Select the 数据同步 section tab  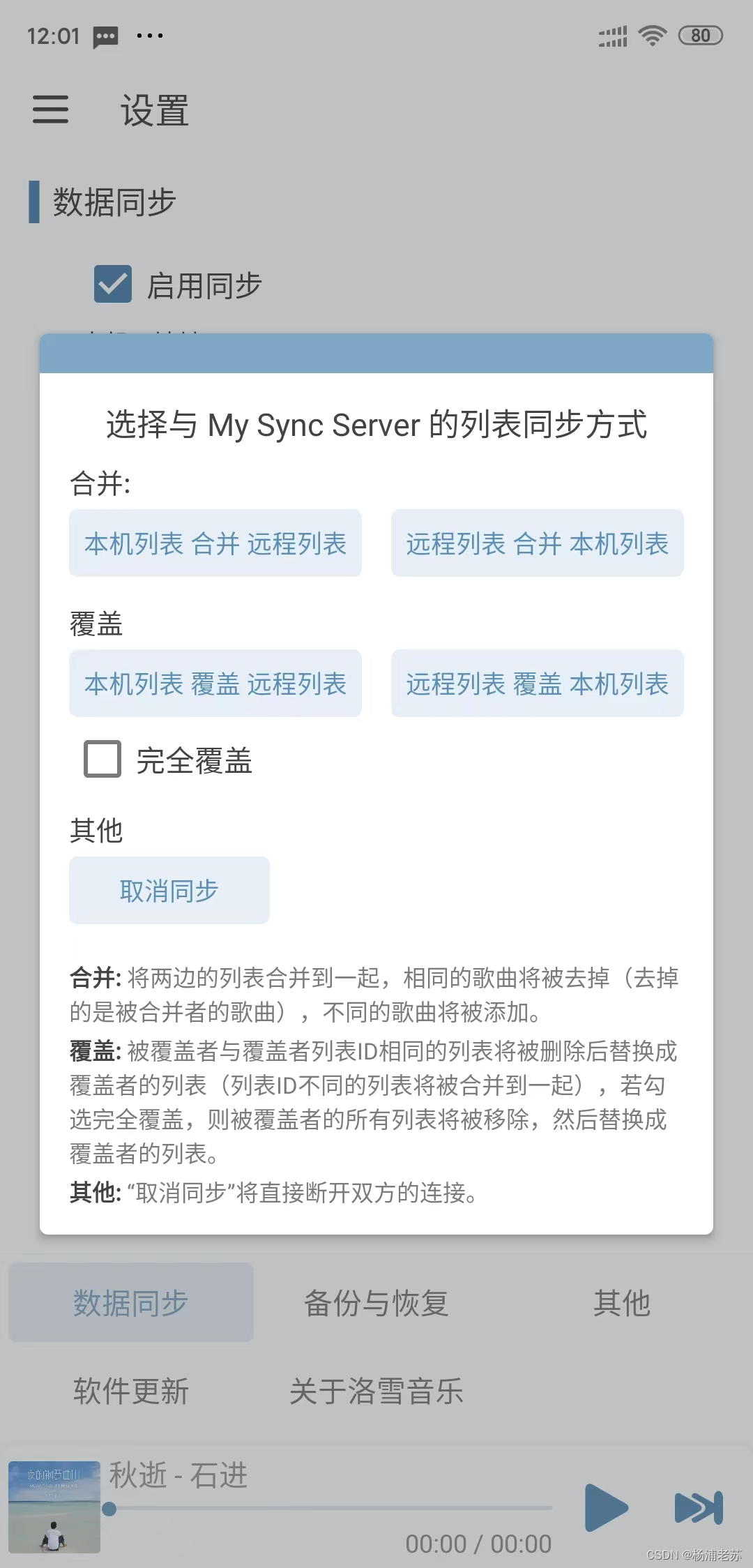131,1302
